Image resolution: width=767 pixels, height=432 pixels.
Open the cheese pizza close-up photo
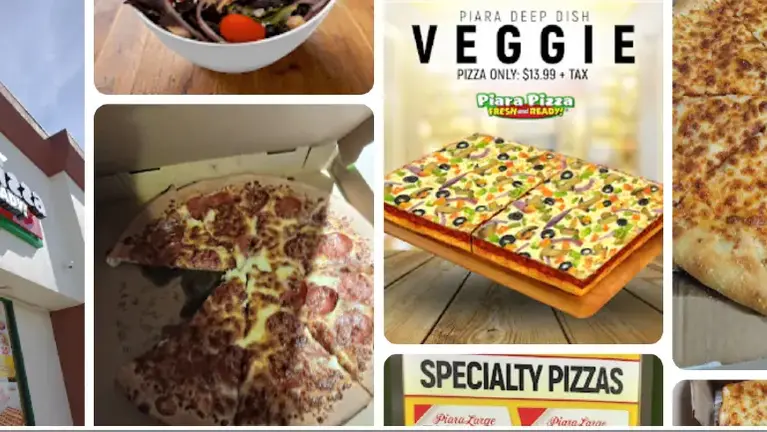(x=720, y=180)
